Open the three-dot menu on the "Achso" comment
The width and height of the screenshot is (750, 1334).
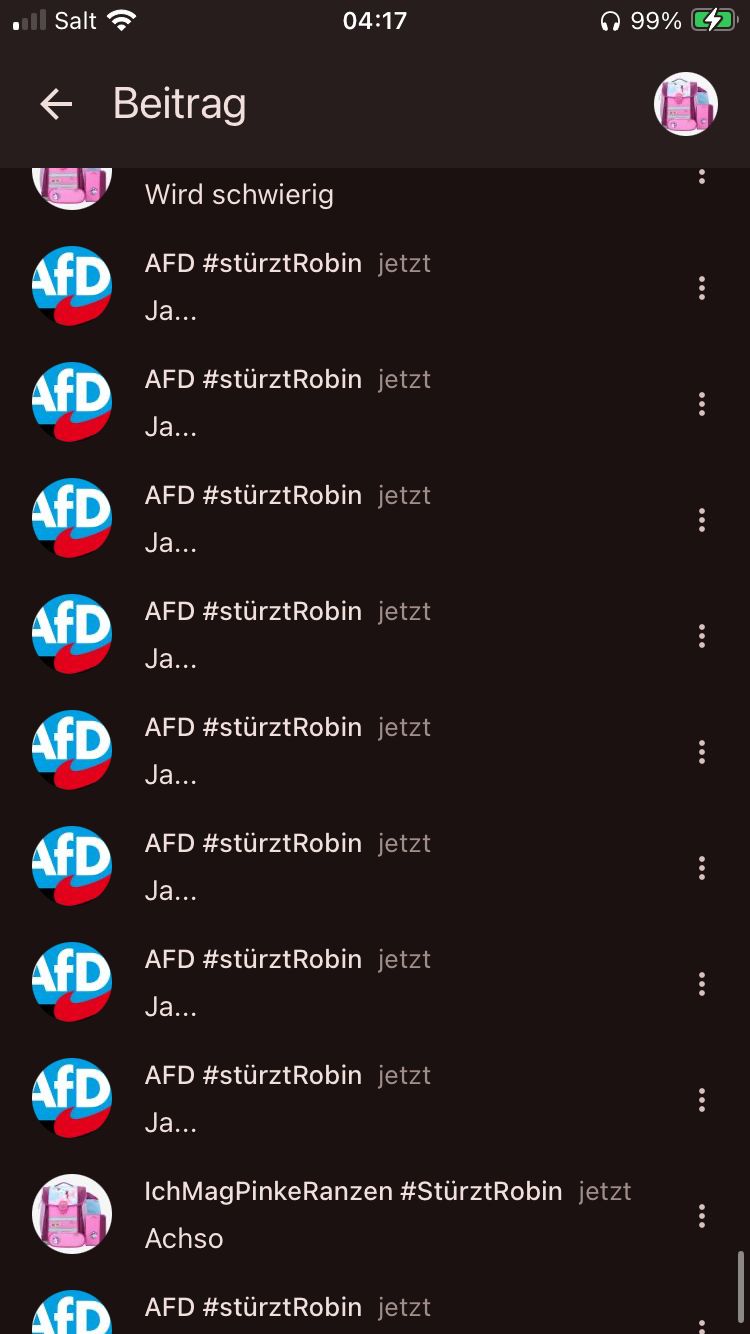coord(702,1216)
